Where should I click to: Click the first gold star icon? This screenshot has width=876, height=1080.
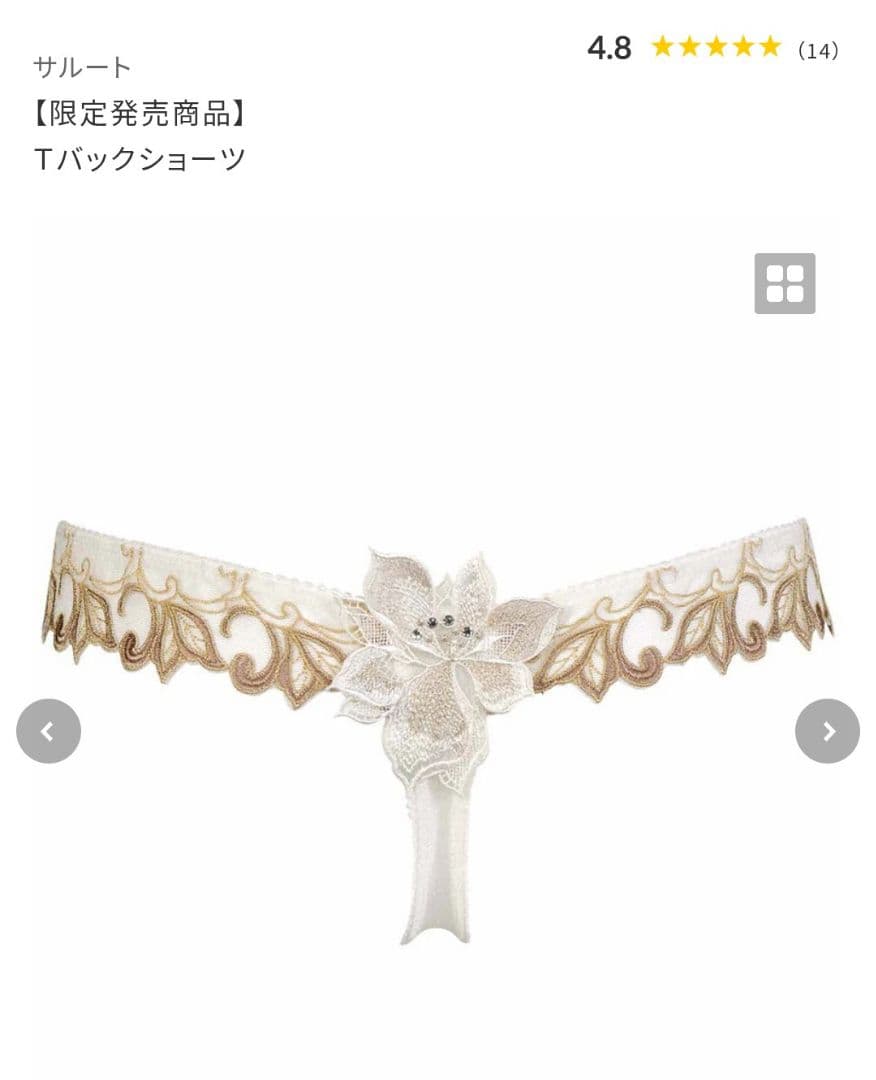(x=665, y=45)
